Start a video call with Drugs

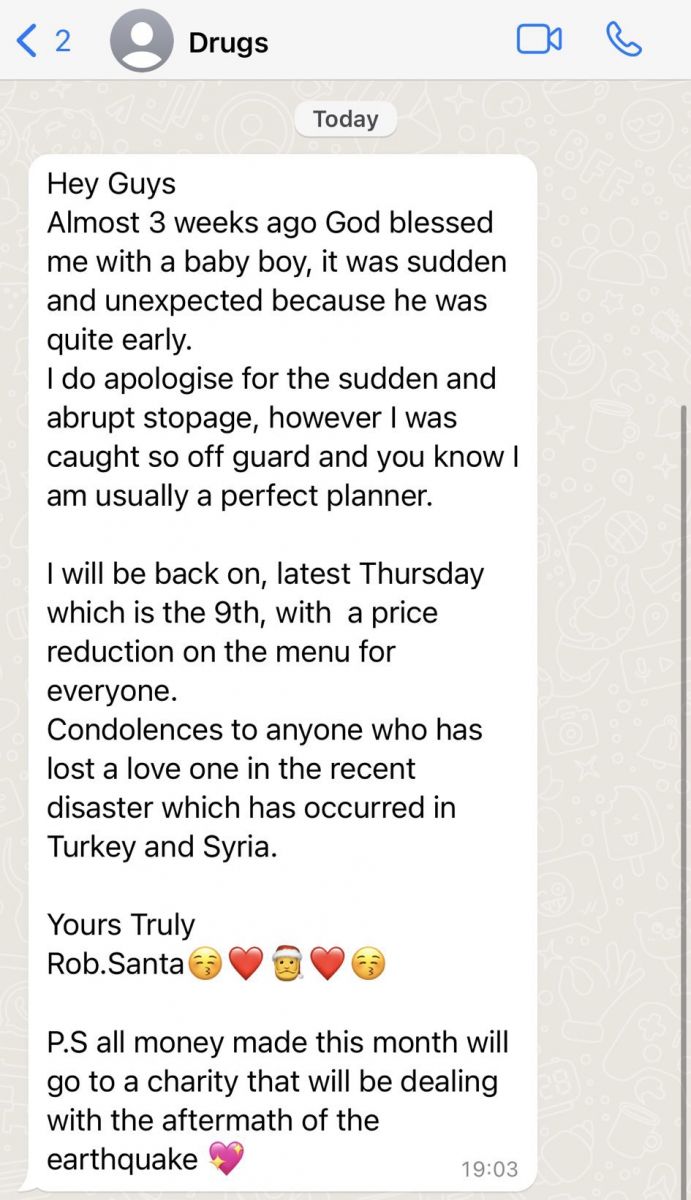[538, 40]
